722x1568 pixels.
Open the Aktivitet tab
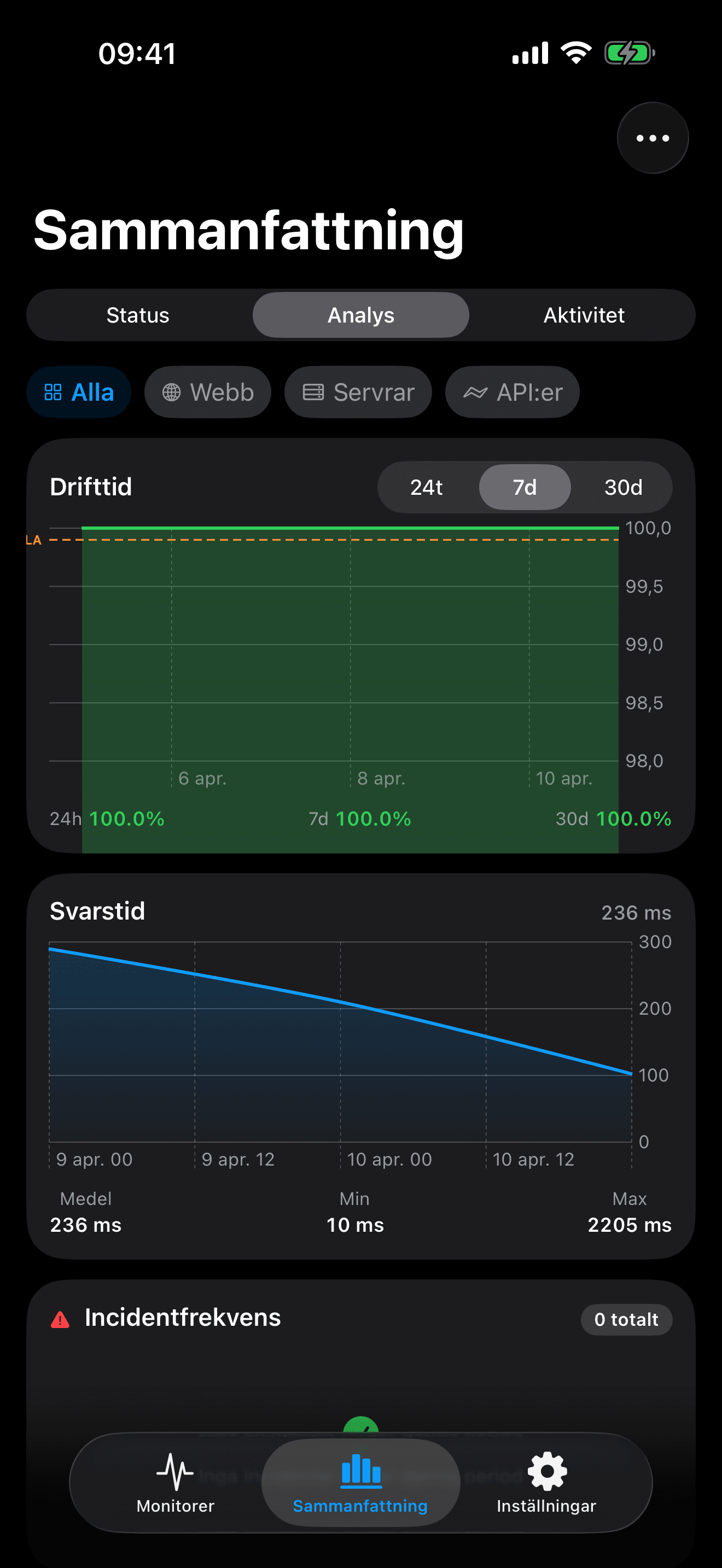click(584, 315)
